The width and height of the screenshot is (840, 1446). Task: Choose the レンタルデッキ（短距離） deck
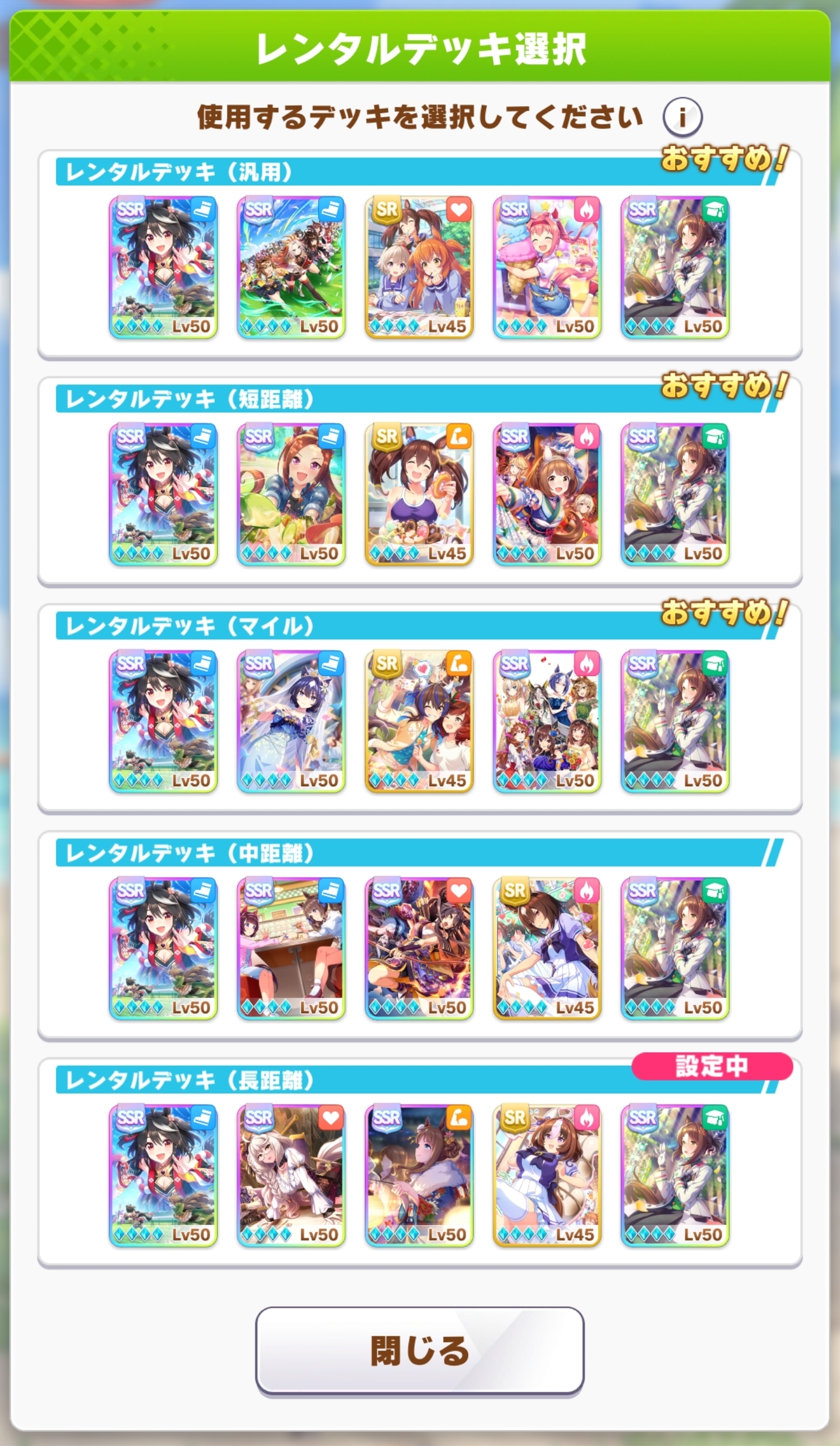pos(419,481)
